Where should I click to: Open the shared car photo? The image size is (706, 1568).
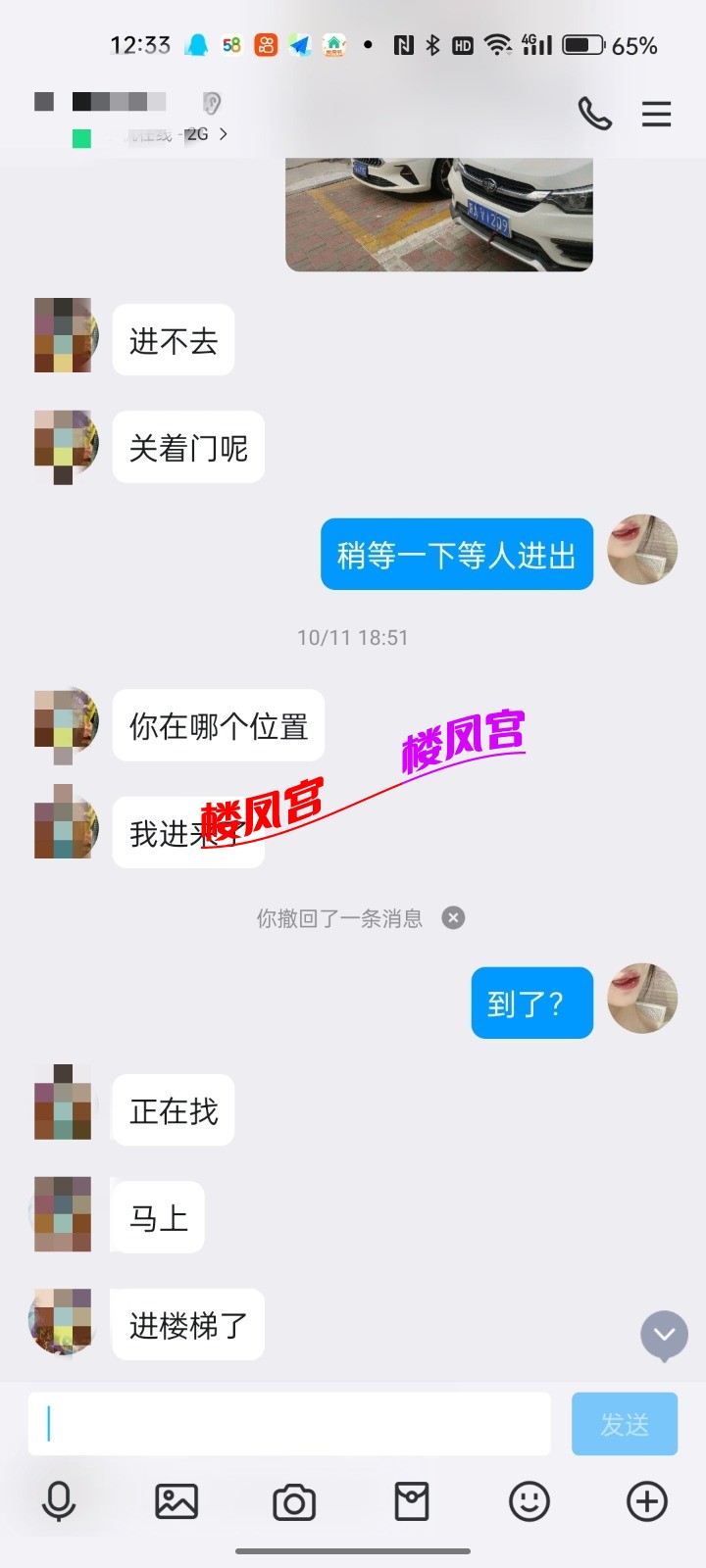click(438, 214)
